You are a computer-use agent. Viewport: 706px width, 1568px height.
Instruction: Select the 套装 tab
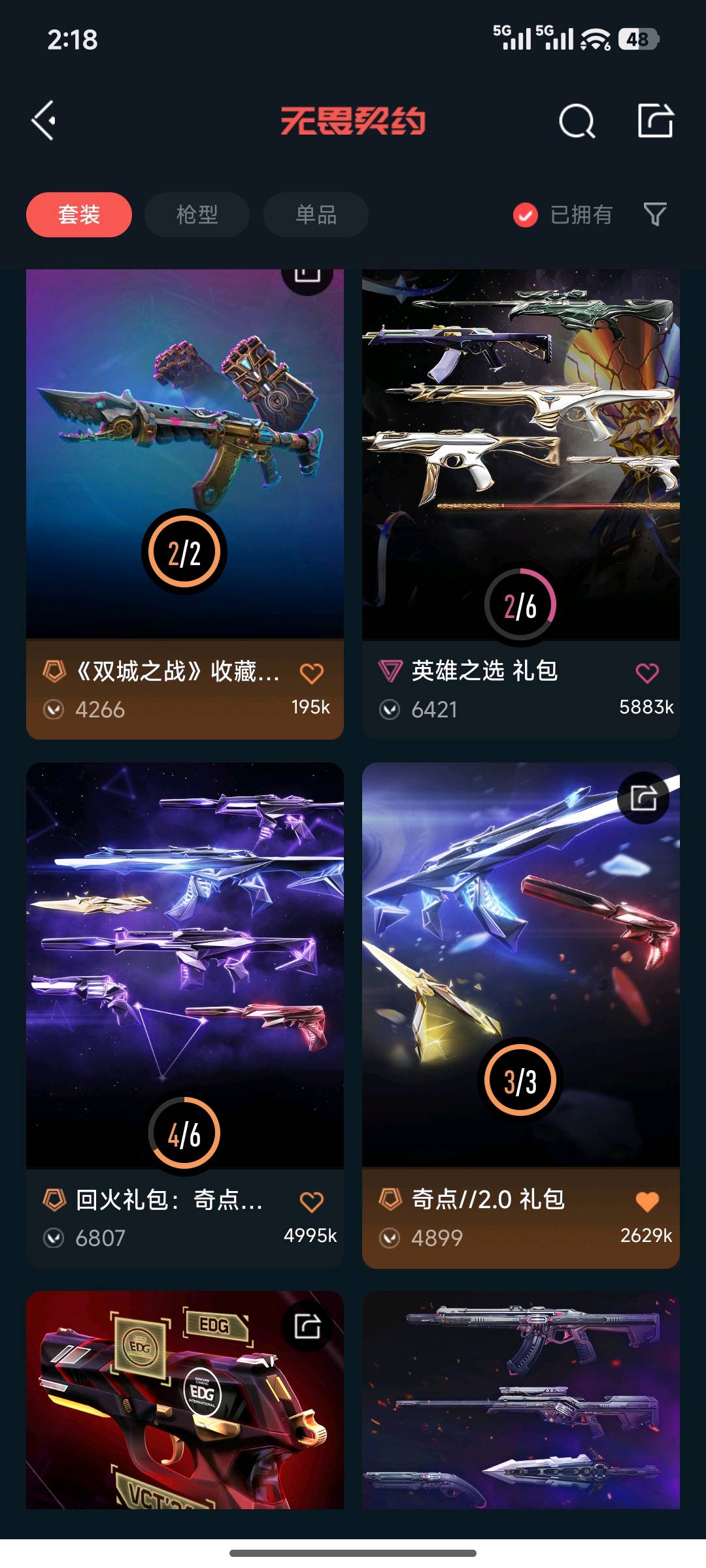click(x=79, y=214)
